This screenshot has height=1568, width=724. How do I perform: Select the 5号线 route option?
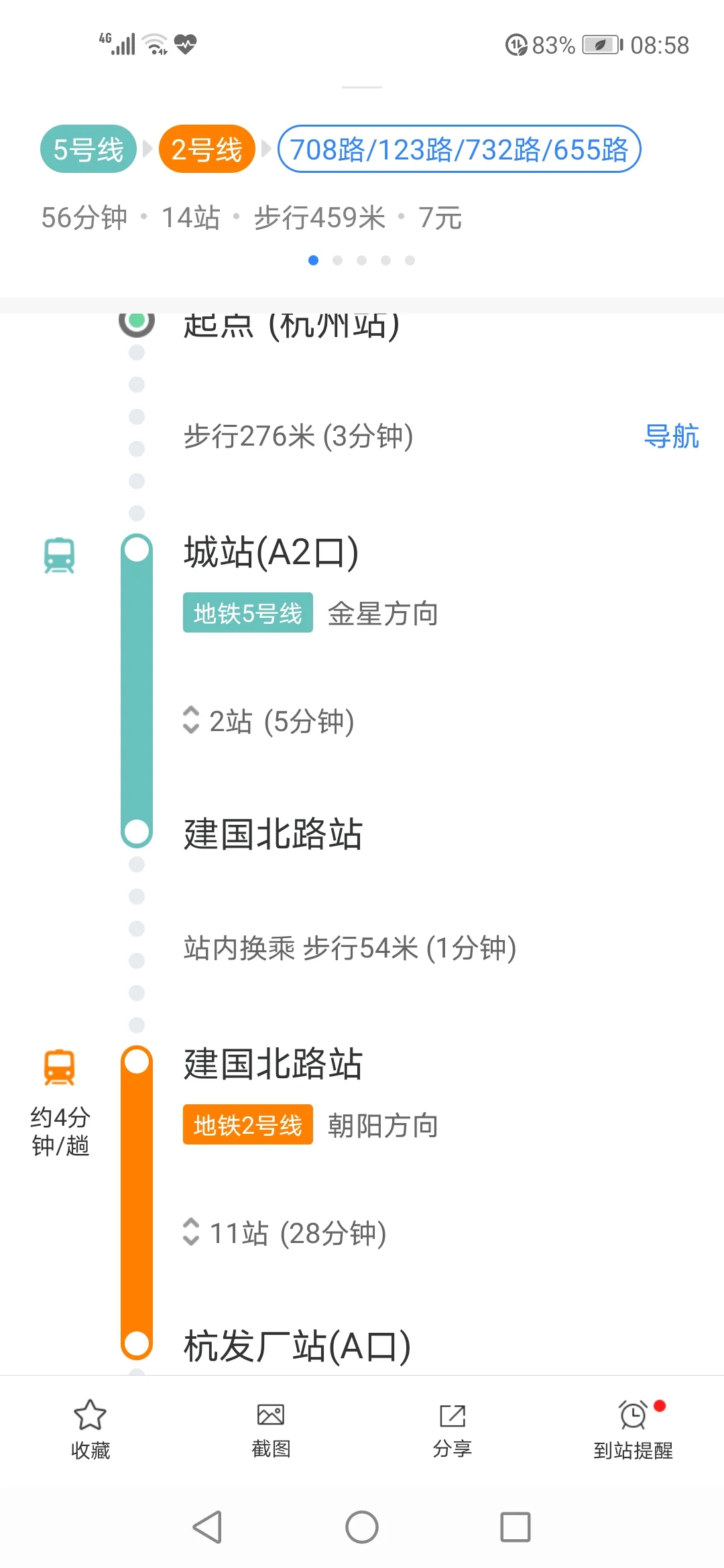pyautogui.click(x=88, y=149)
